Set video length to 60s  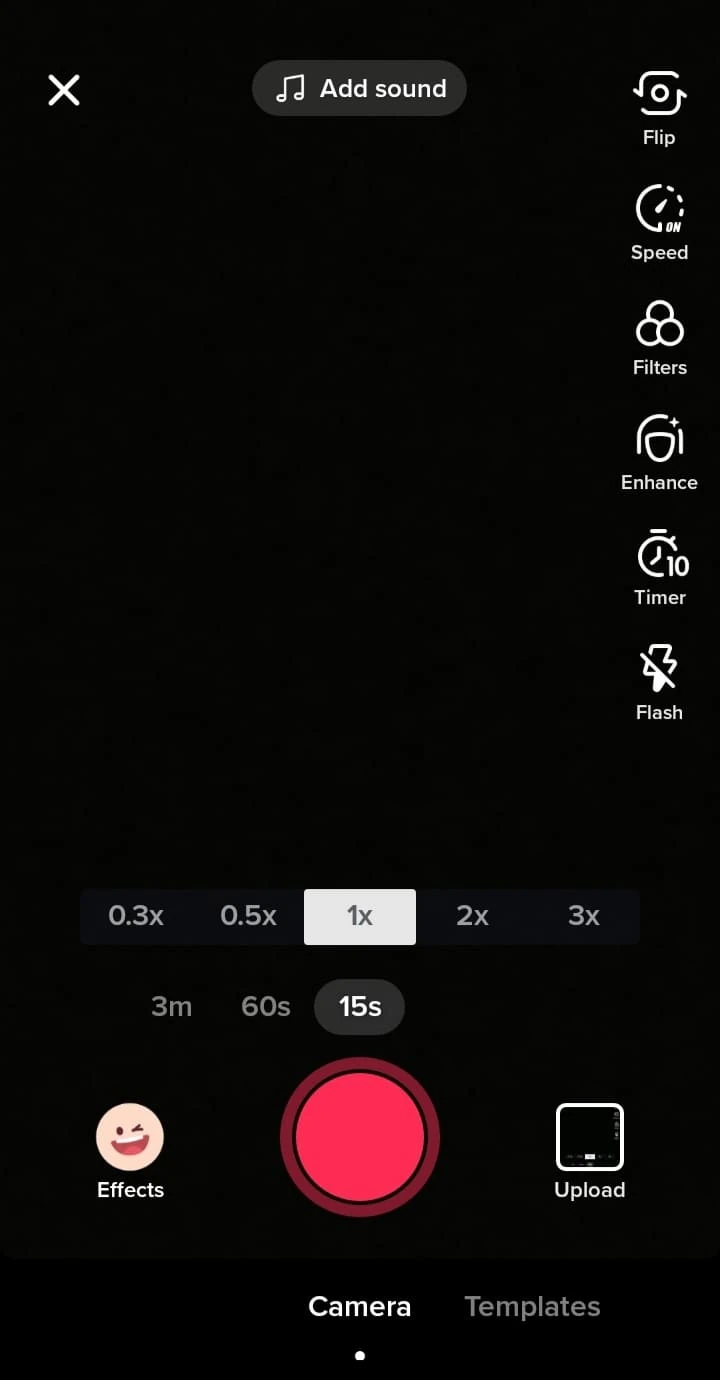(x=266, y=1006)
